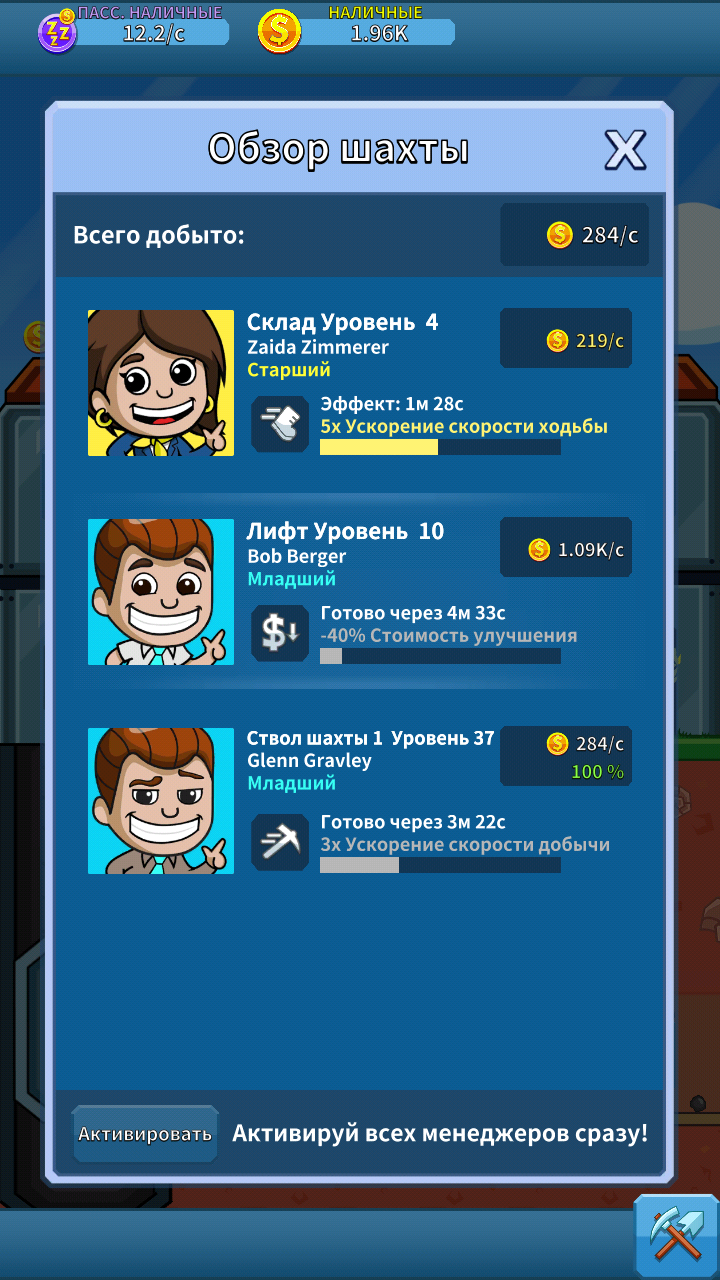Viewport: 720px width, 1280px height.
Task: Open Glenn Gravley's Ствол шахты 1 card
Action: (x=161, y=801)
